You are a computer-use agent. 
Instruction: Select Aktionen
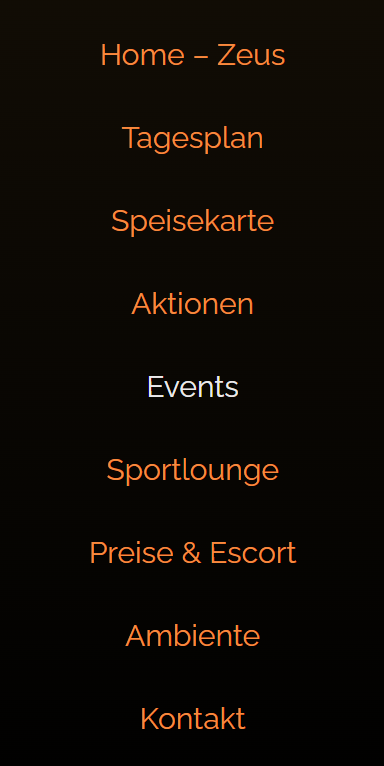(192, 304)
